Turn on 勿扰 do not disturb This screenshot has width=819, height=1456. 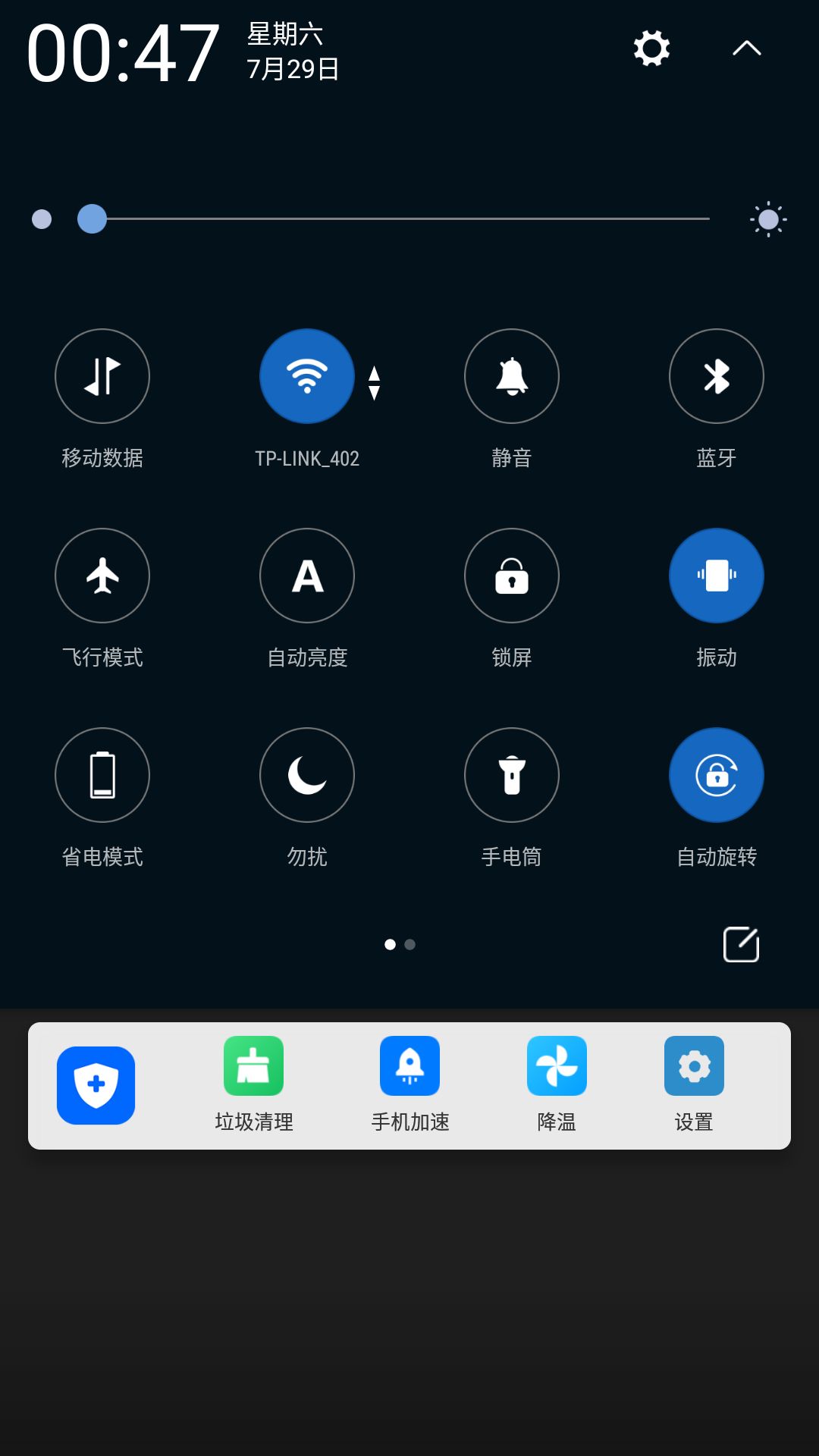307,775
